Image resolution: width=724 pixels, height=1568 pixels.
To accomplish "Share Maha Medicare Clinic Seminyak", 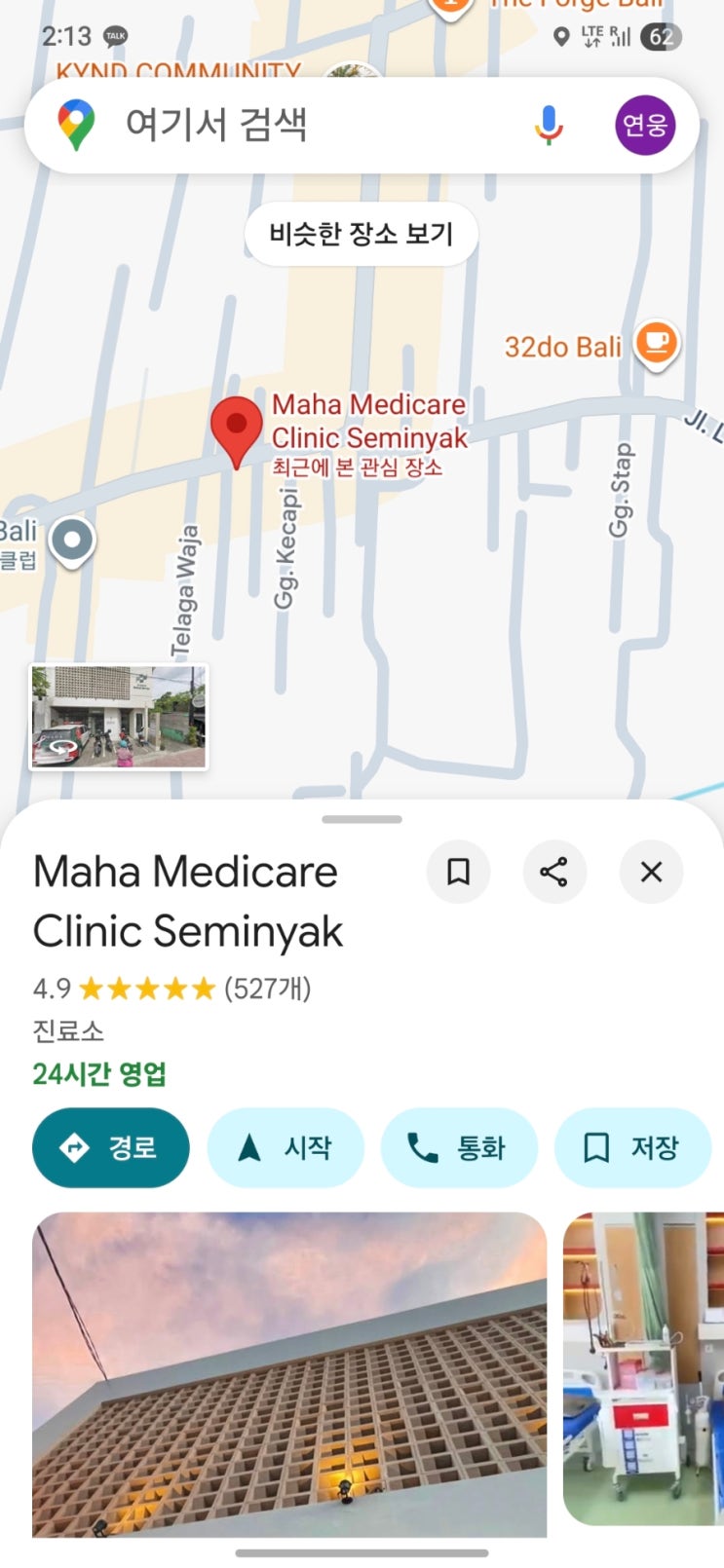I will [553, 872].
